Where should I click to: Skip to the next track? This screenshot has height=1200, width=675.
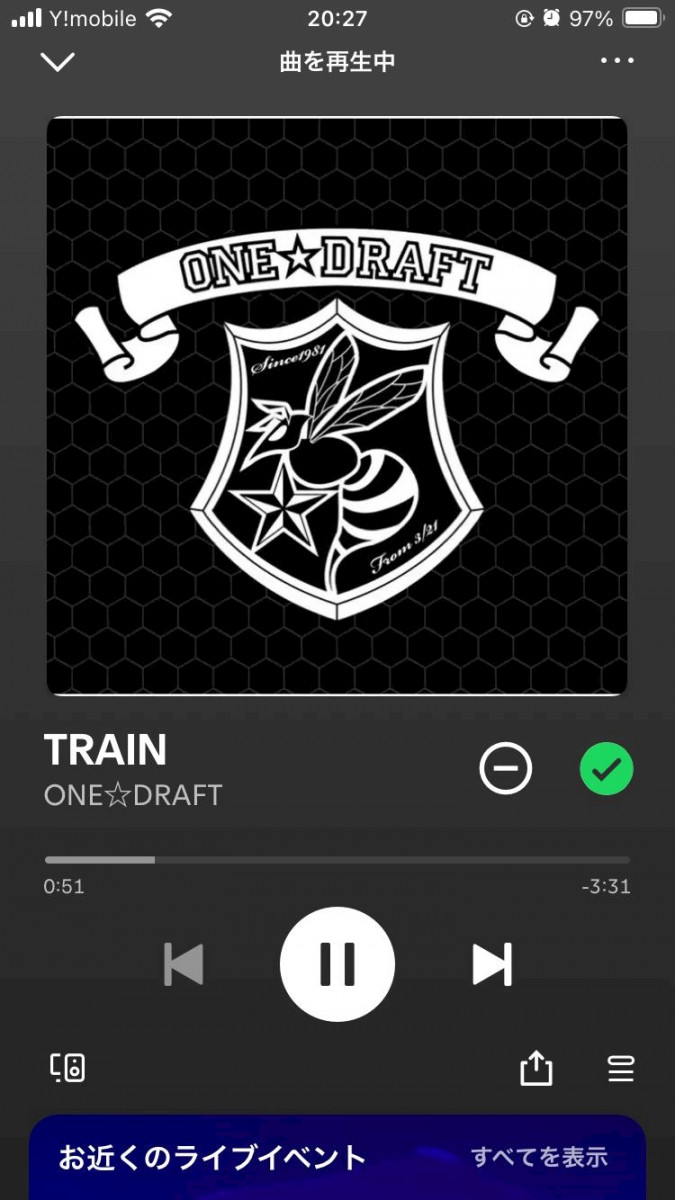tap(492, 964)
